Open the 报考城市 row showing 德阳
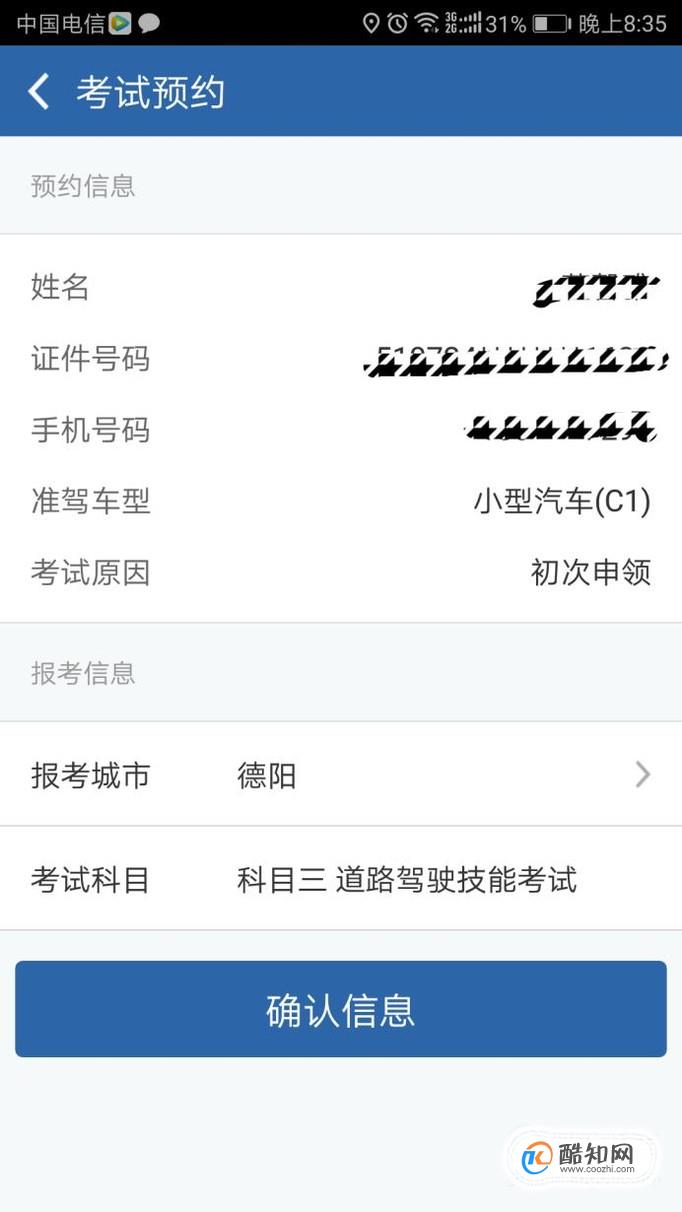The image size is (682, 1212). click(341, 774)
